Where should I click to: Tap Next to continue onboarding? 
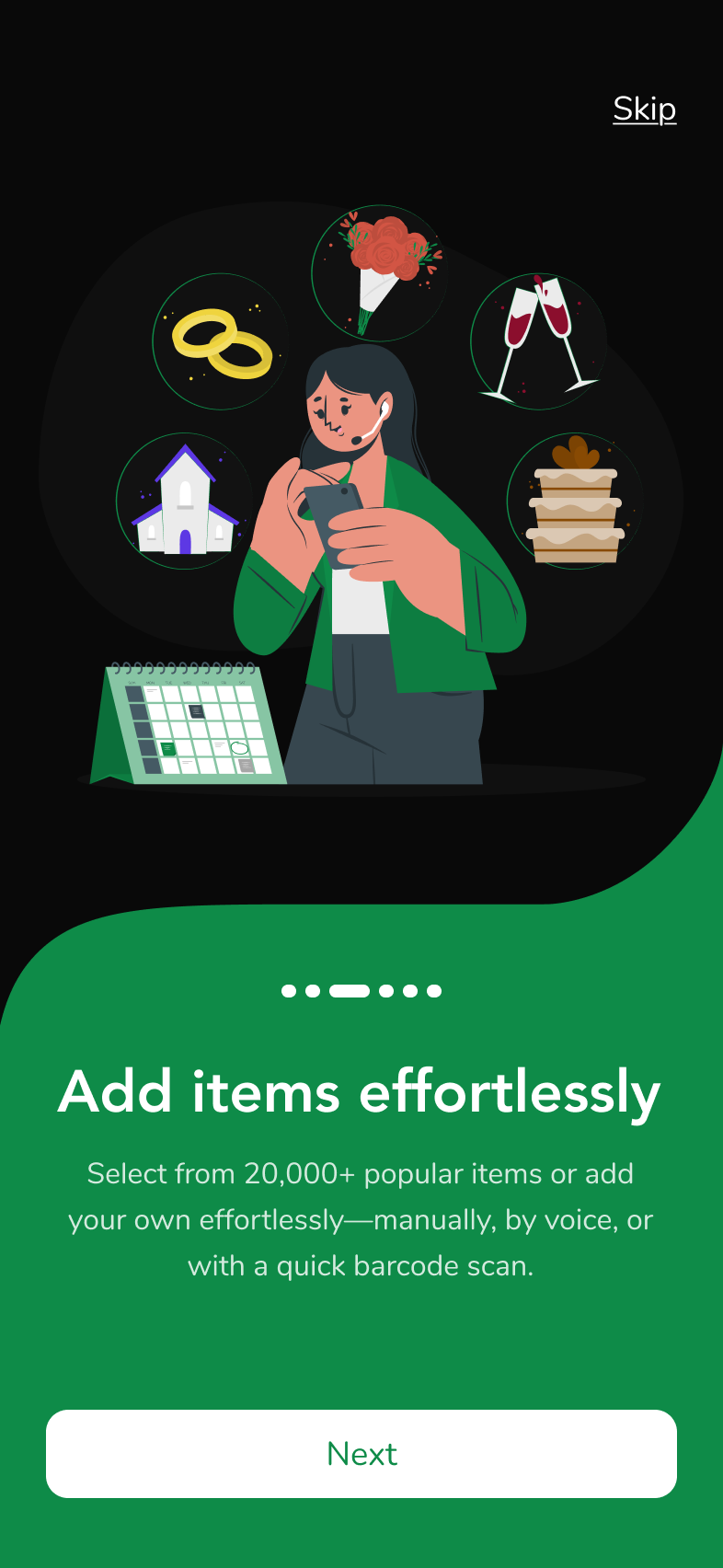tap(361, 1453)
